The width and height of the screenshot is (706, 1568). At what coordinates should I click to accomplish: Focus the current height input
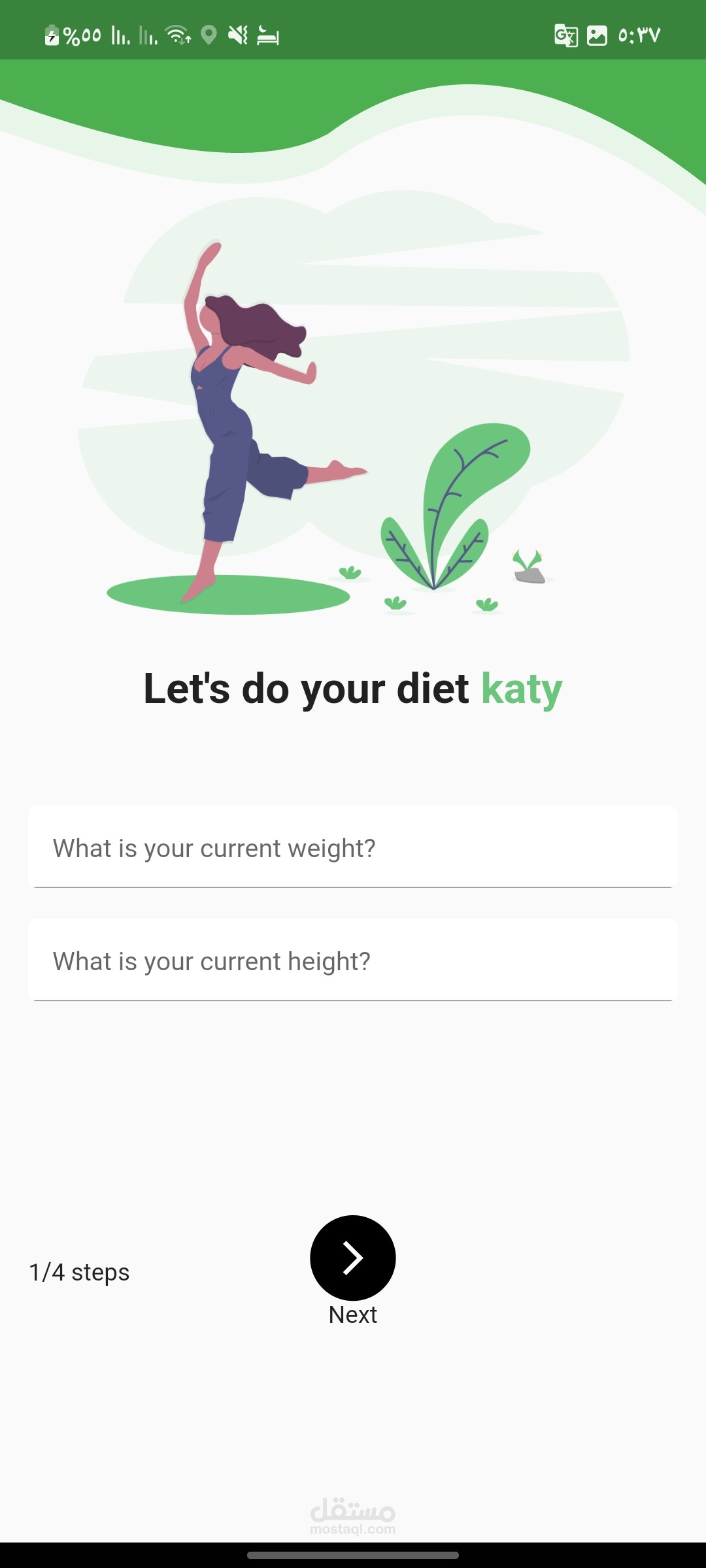coord(353,960)
